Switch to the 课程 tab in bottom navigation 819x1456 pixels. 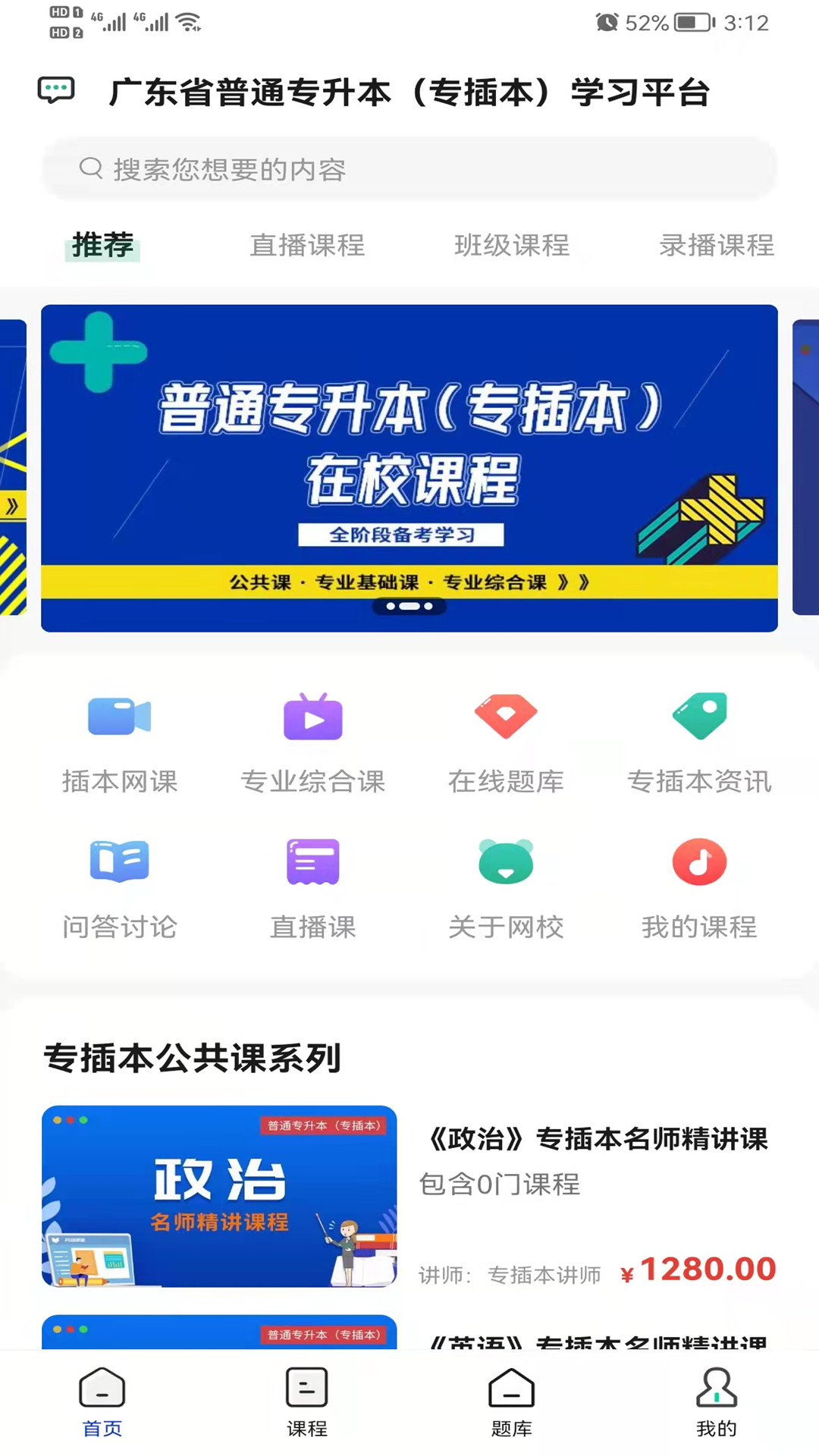point(307,1403)
